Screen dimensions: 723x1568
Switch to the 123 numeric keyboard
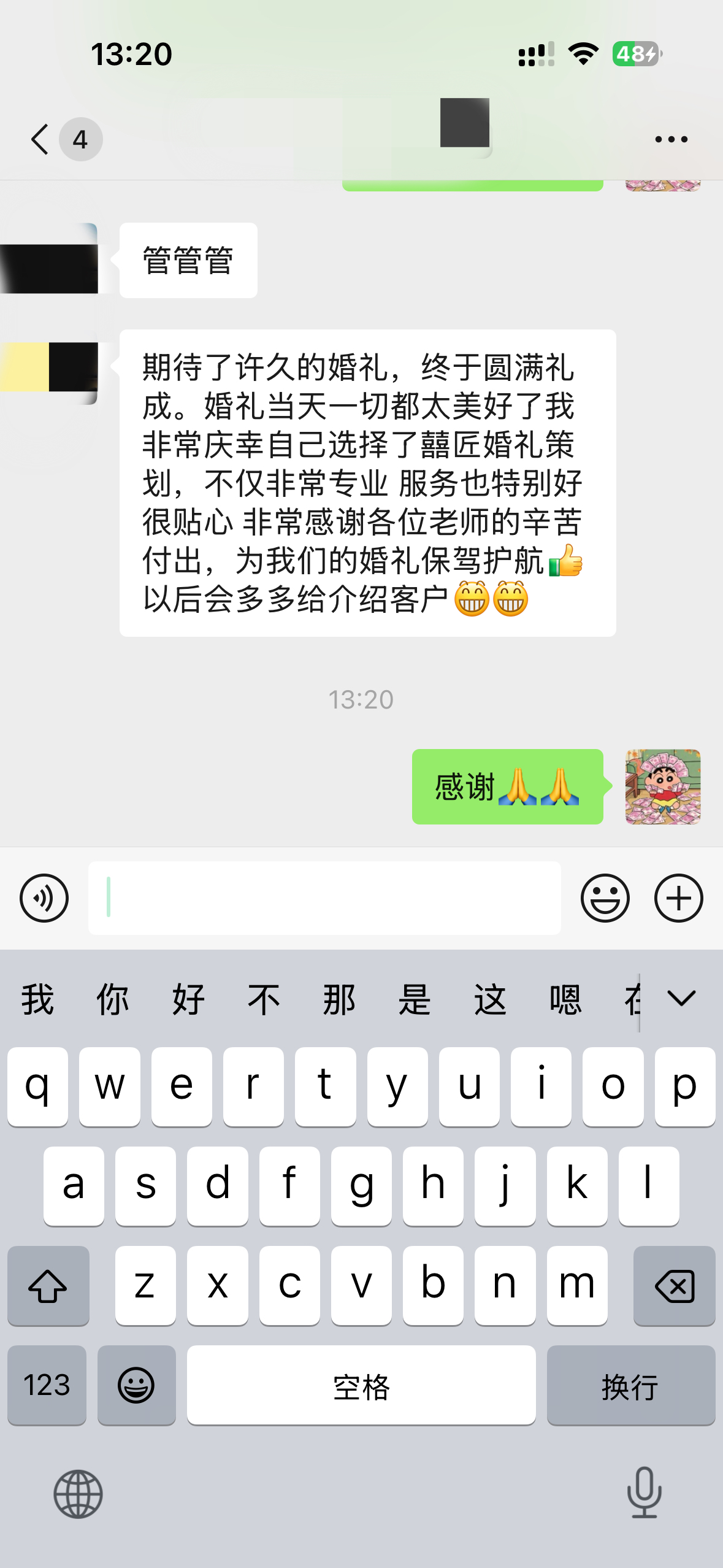tap(47, 1385)
